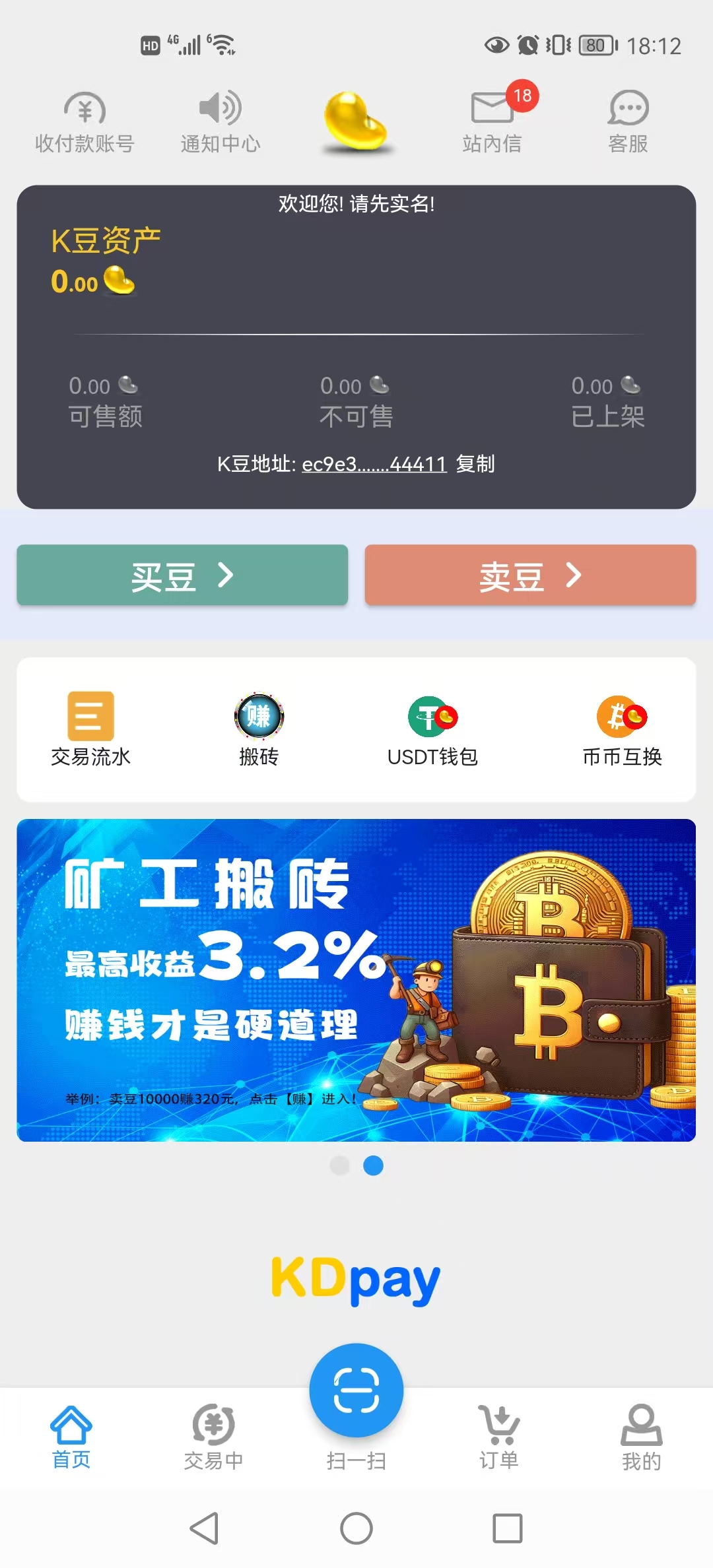Open 交易流水 transaction history
The width and height of the screenshot is (713, 1568).
(x=90, y=729)
